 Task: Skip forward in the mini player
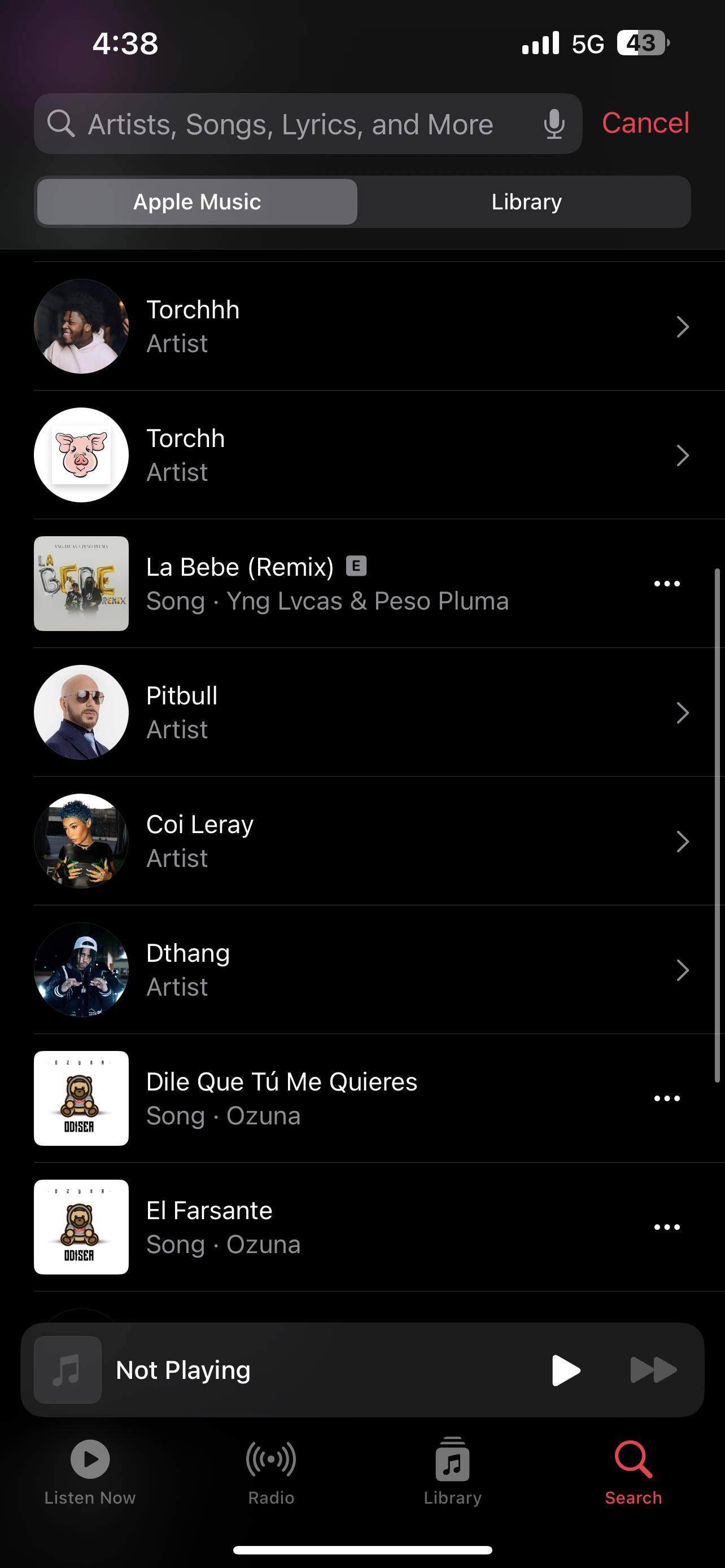coord(653,1370)
